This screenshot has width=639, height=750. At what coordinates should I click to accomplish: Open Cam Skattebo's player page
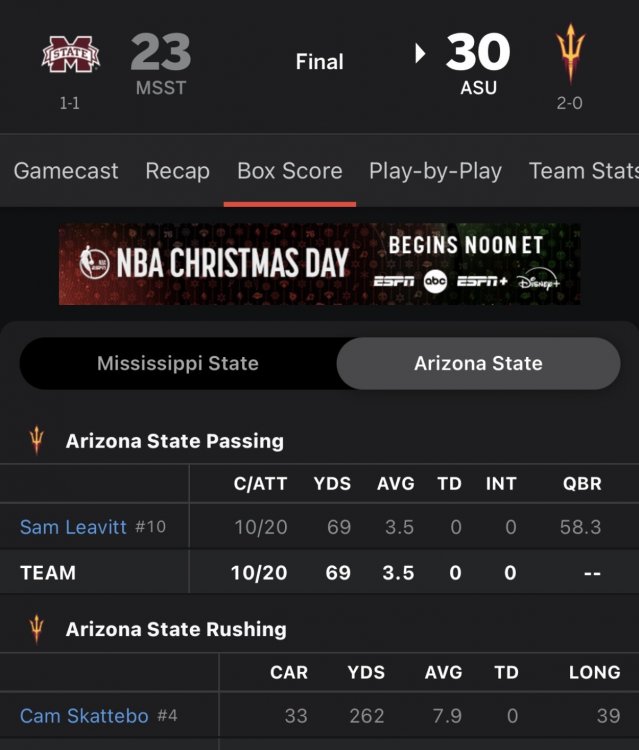coord(84,716)
